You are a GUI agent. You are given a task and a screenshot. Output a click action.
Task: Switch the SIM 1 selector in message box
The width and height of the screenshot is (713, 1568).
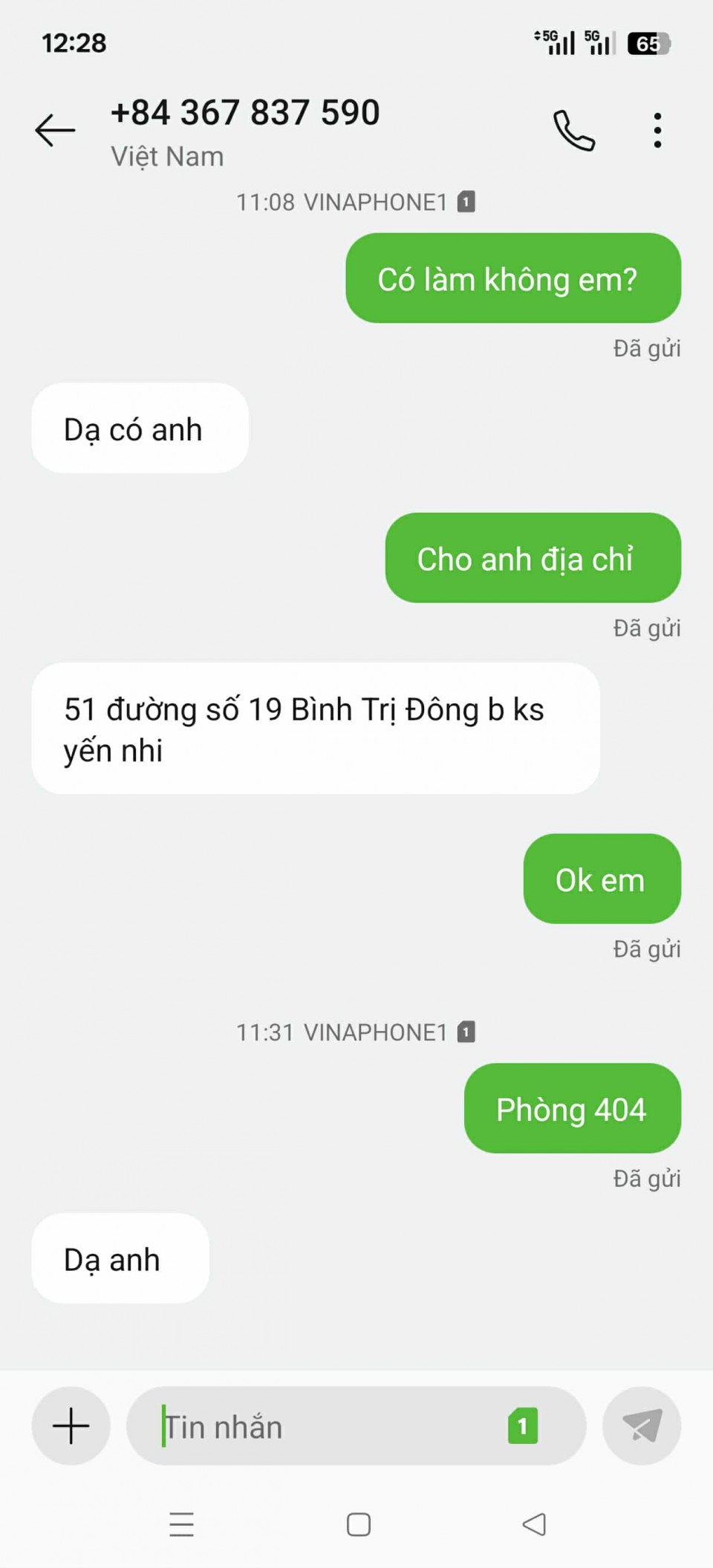point(523,1426)
